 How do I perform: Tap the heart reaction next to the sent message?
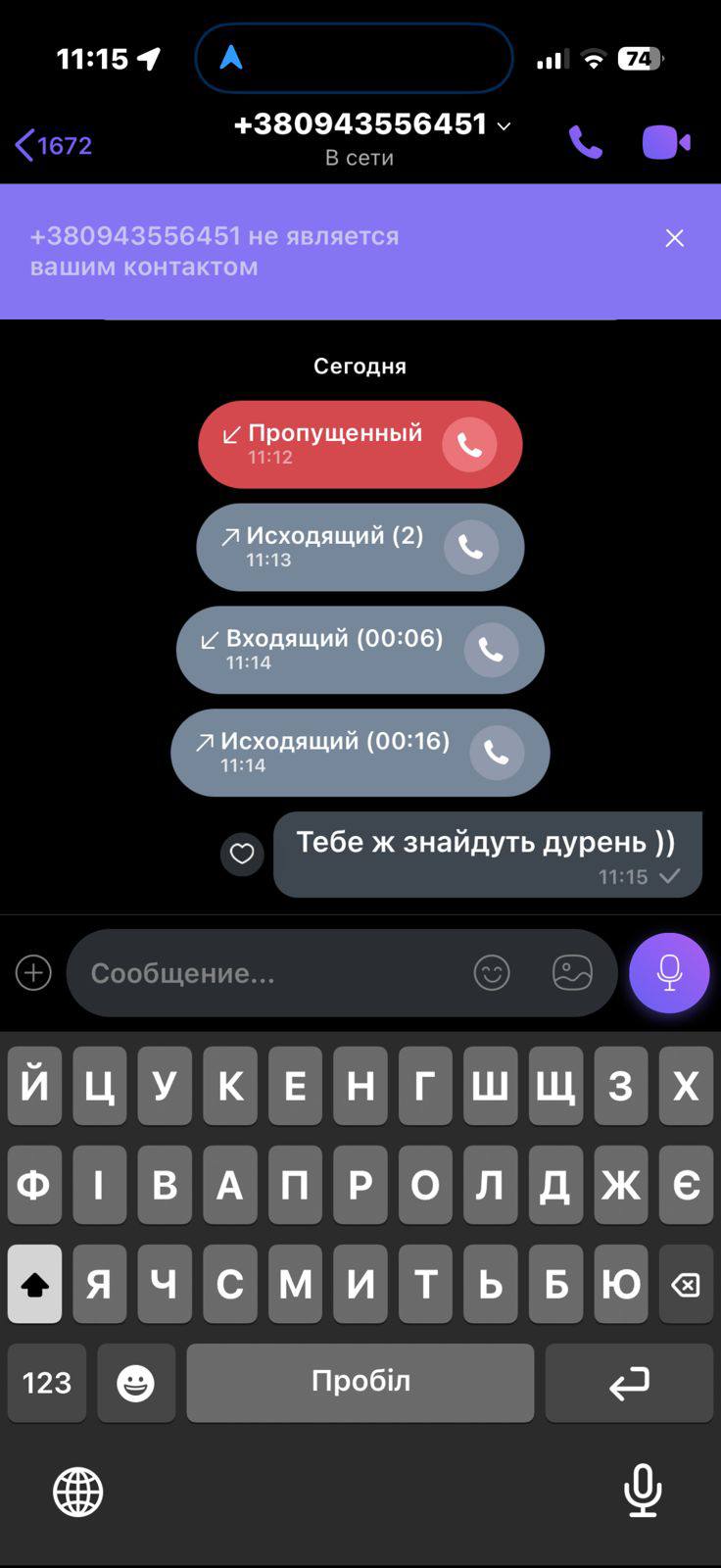[x=242, y=855]
